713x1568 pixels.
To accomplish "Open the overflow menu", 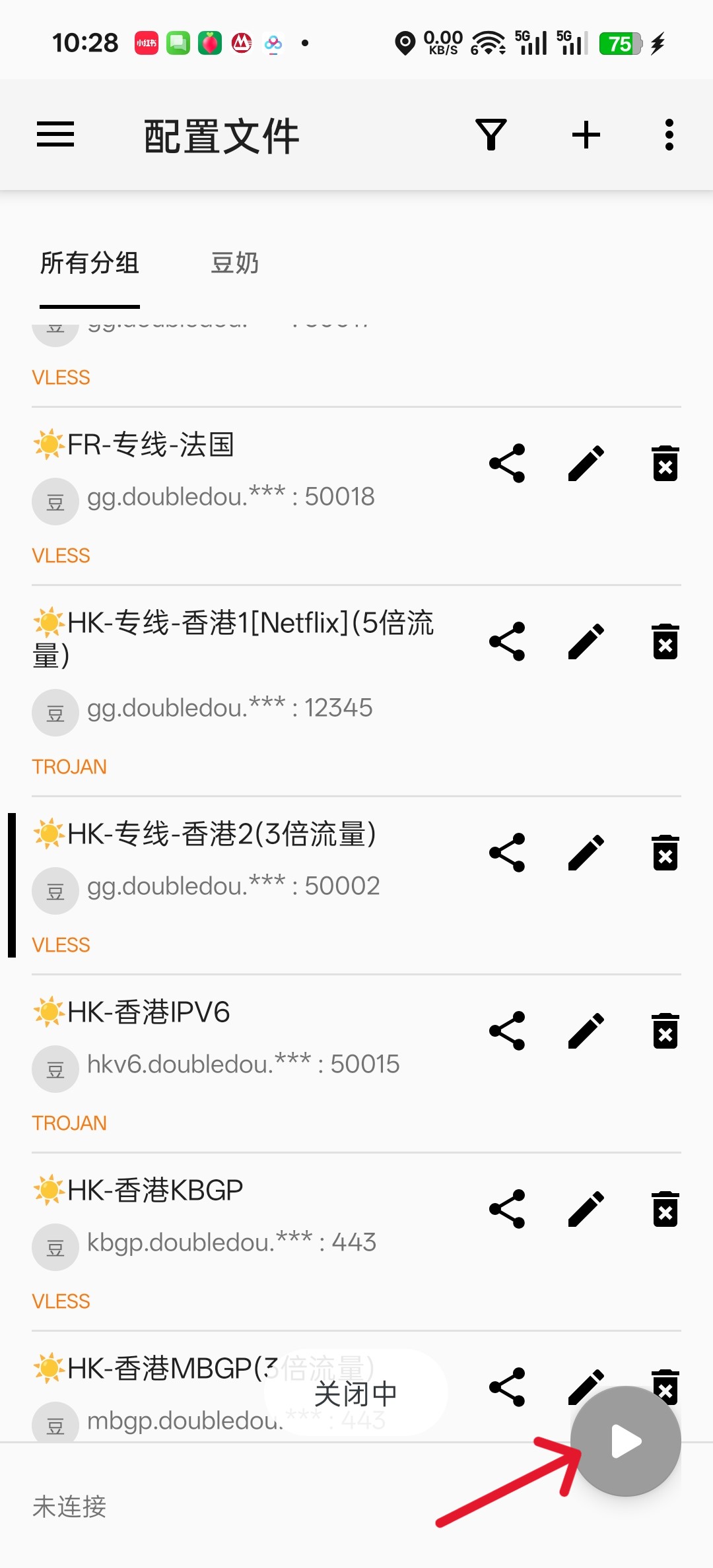I will 669,135.
